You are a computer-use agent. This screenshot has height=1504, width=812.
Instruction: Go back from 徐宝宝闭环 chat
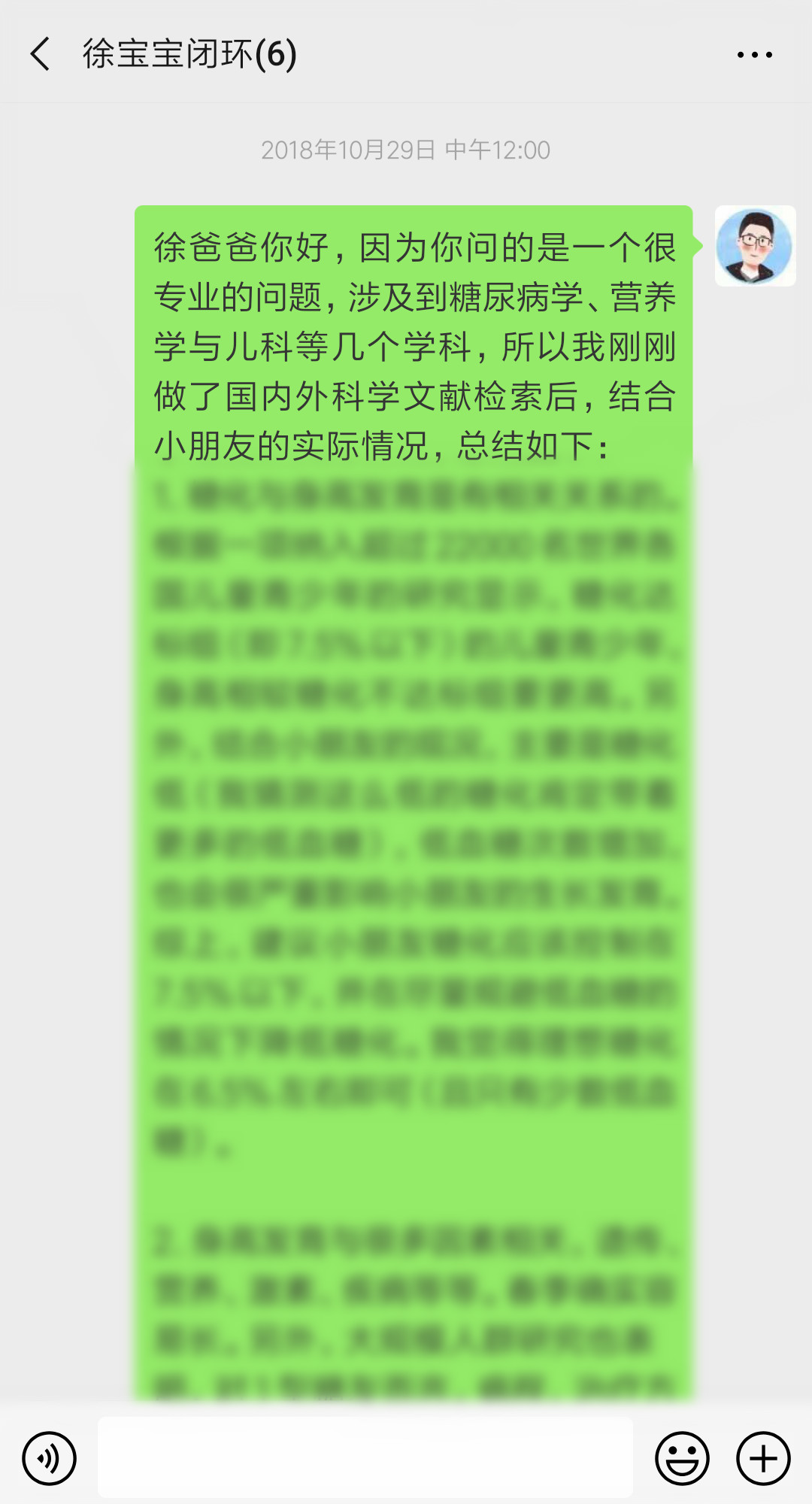41,54
